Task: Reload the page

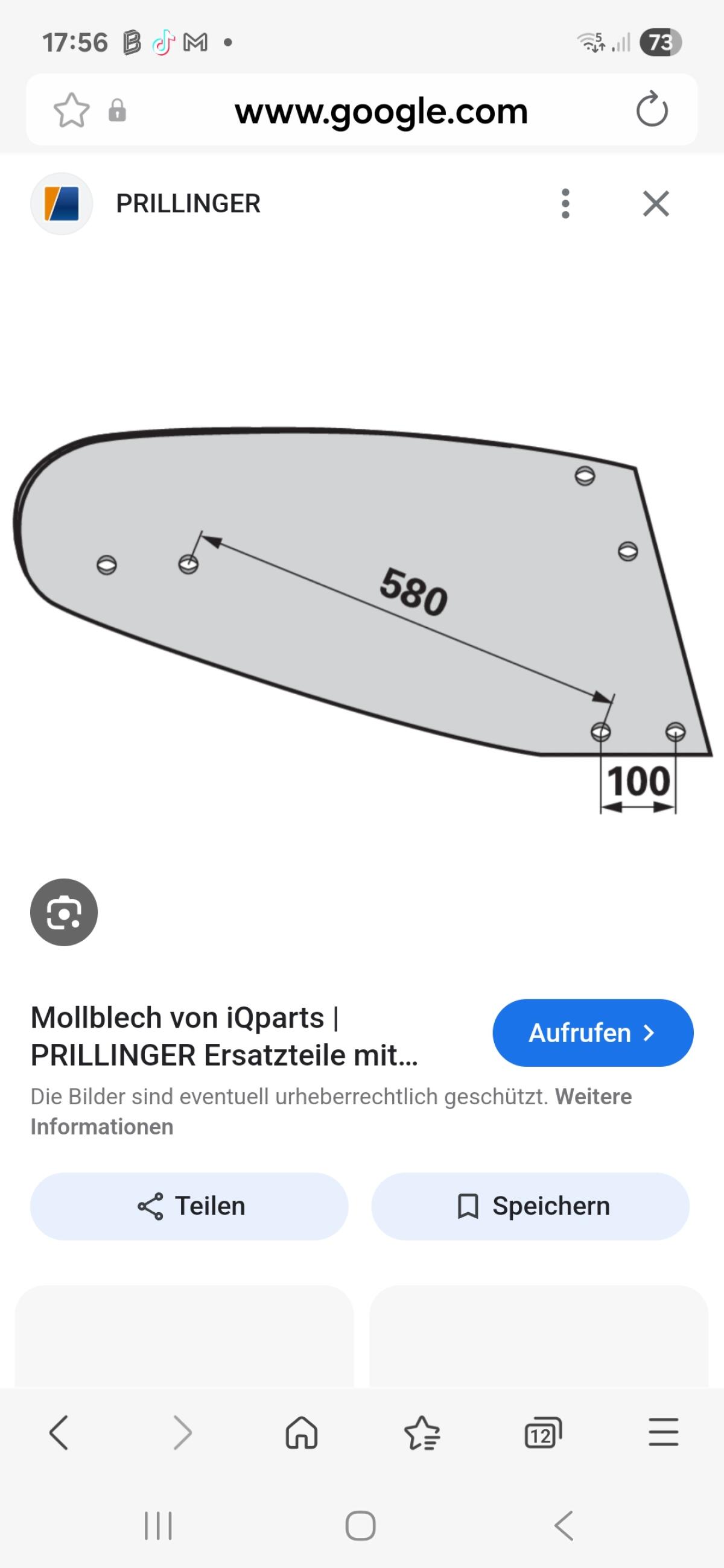Action: coord(652,110)
